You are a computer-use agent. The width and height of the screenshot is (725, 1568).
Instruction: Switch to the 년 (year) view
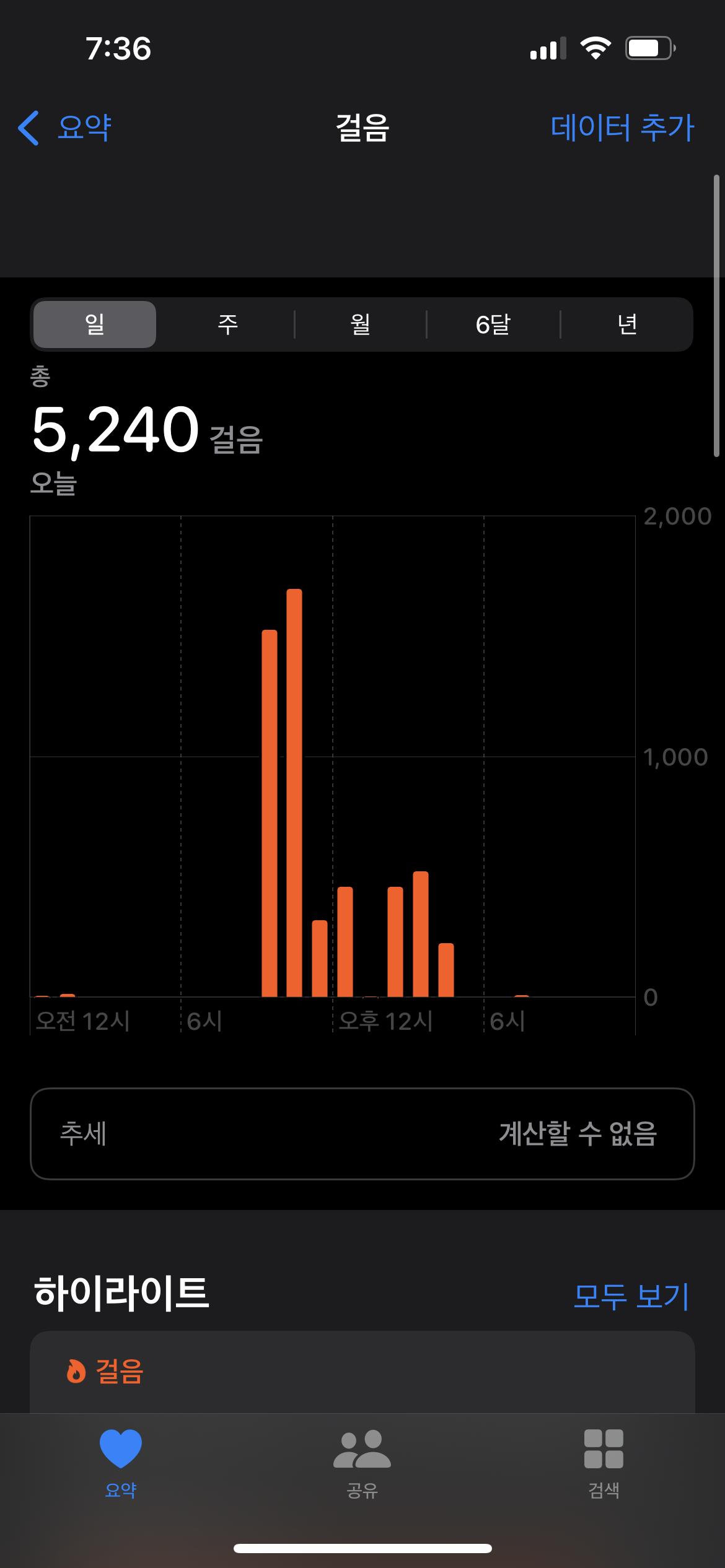pyautogui.click(x=627, y=324)
